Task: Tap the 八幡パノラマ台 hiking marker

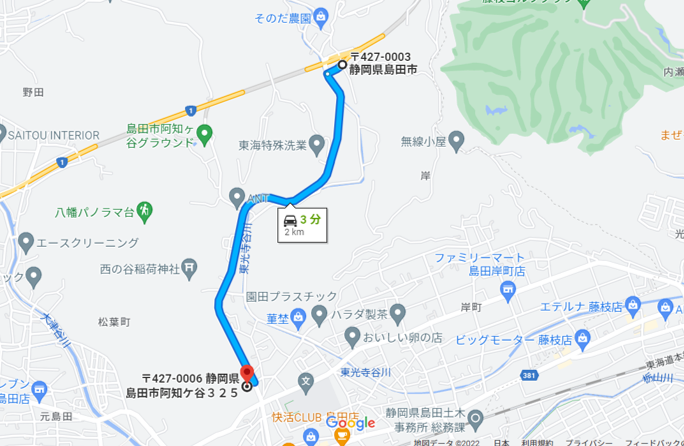Action: pos(145,210)
